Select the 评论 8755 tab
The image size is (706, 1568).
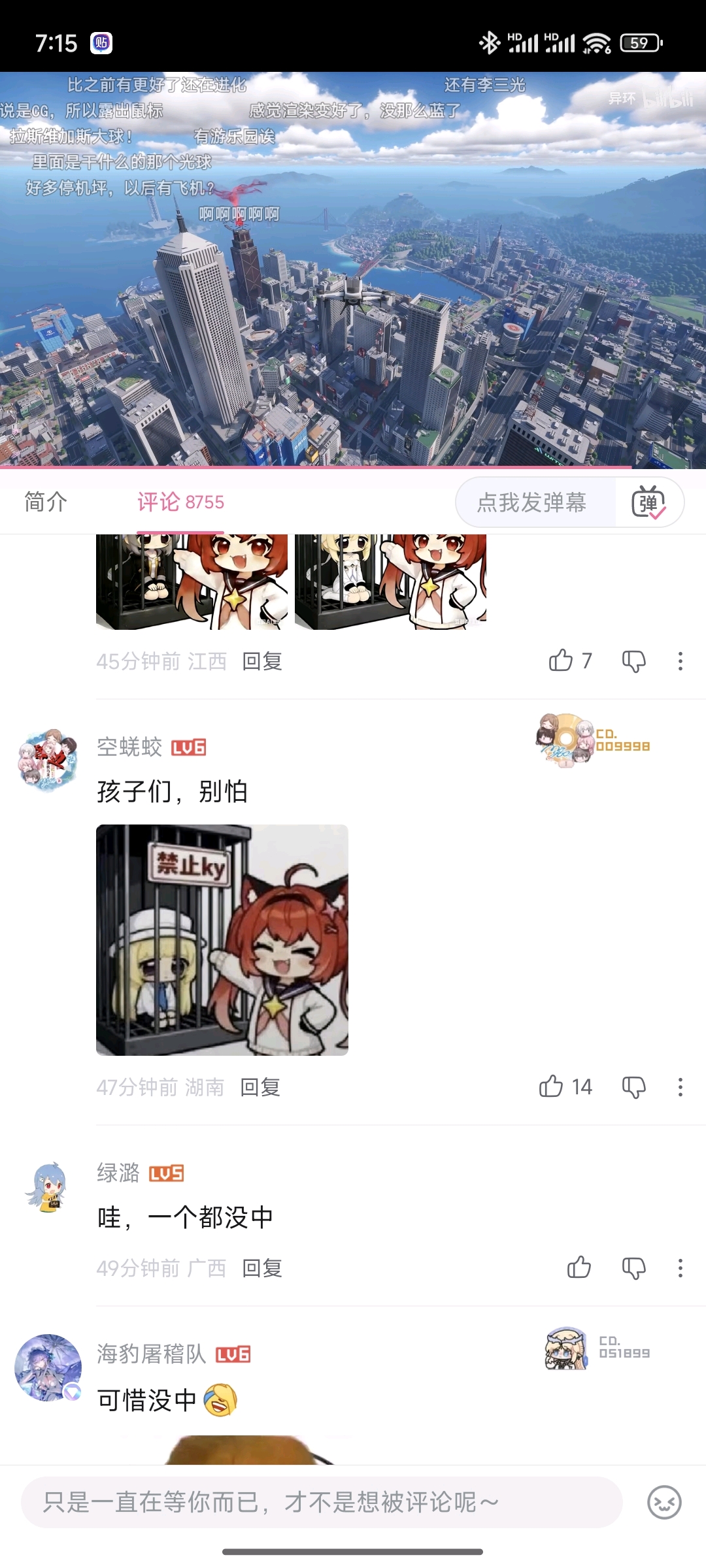click(x=180, y=502)
